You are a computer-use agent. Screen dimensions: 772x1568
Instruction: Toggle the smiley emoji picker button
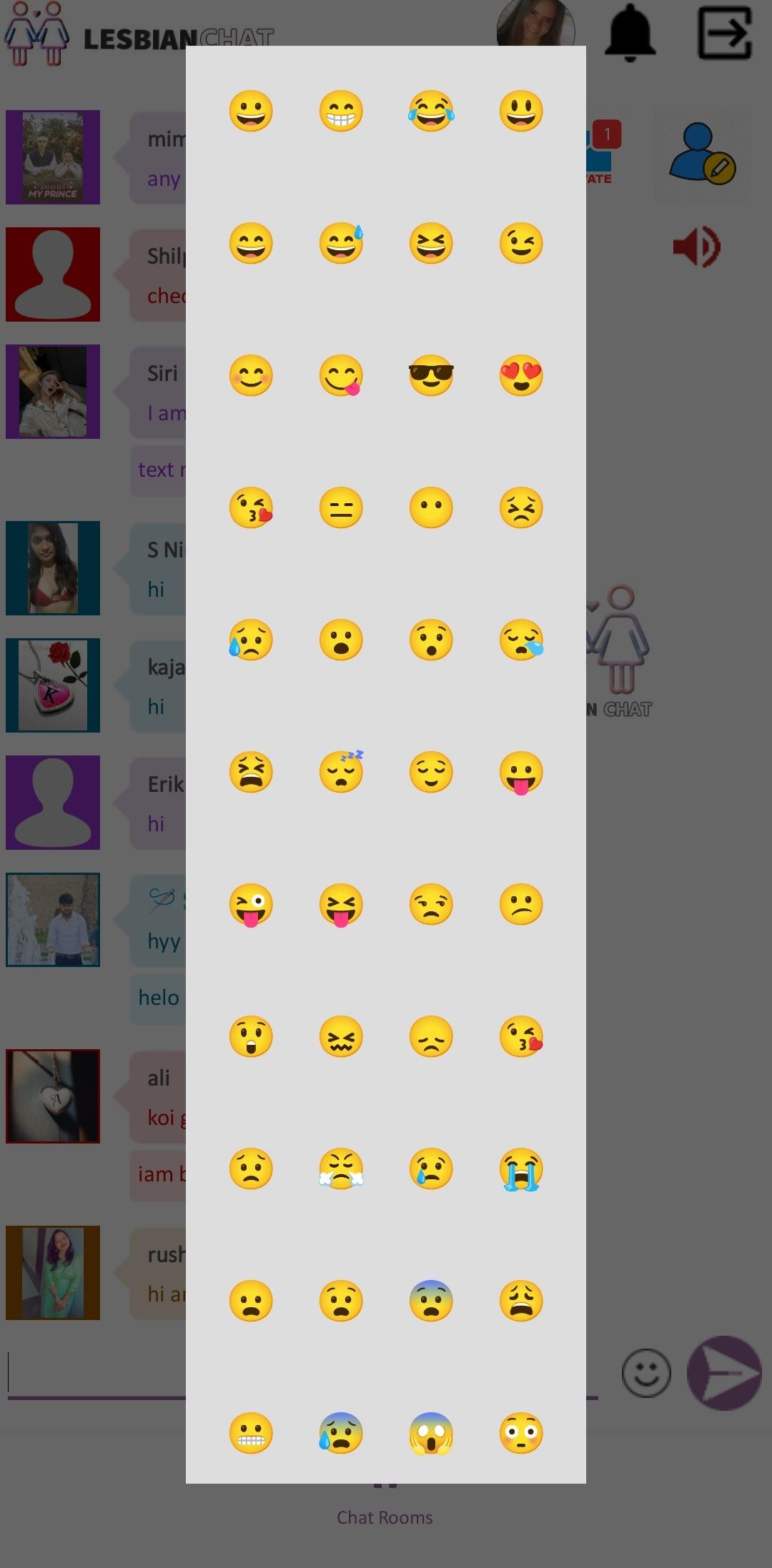click(646, 1373)
